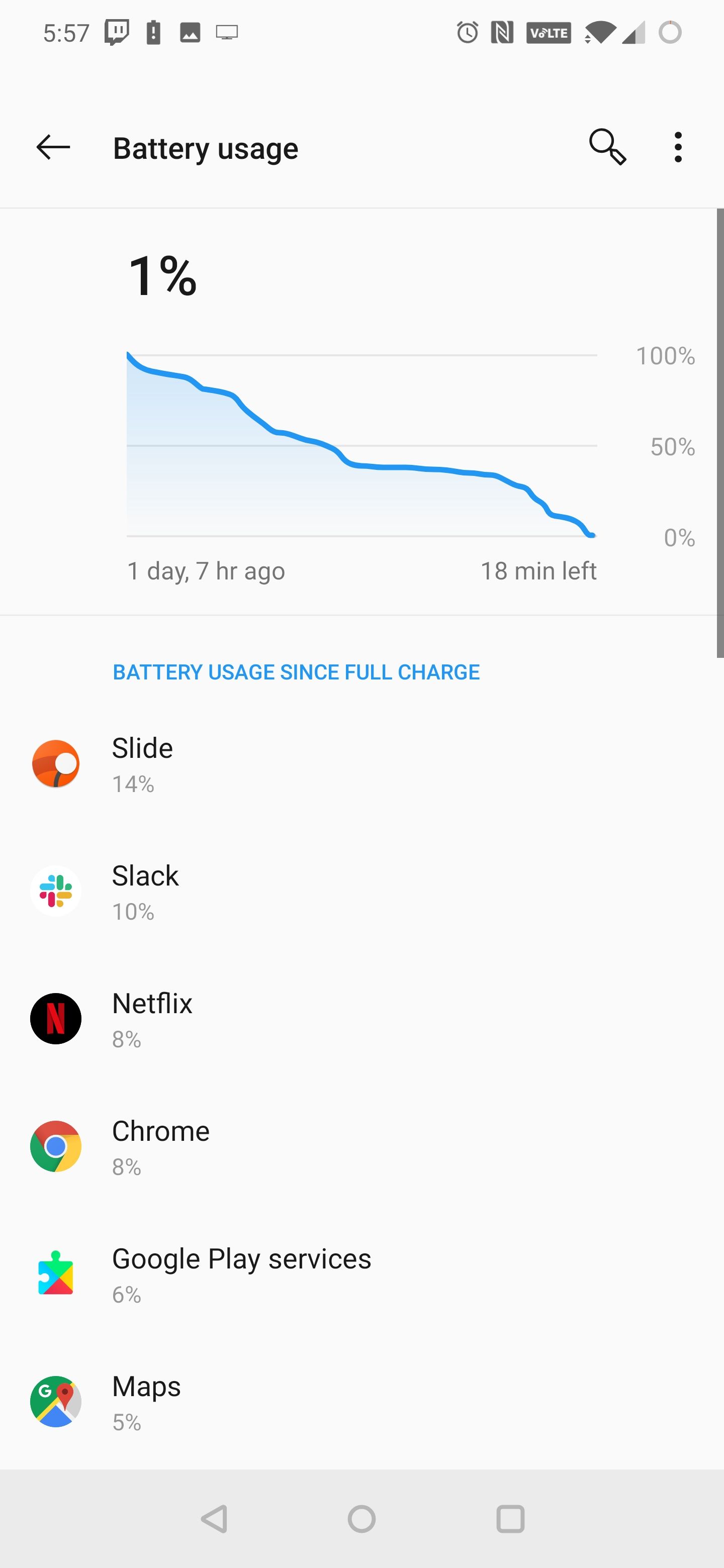Image resolution: width=724 pixels, height=1568 pixels.
Task: Tap the Google Play services row
Action: click(x=361, y=1275)
